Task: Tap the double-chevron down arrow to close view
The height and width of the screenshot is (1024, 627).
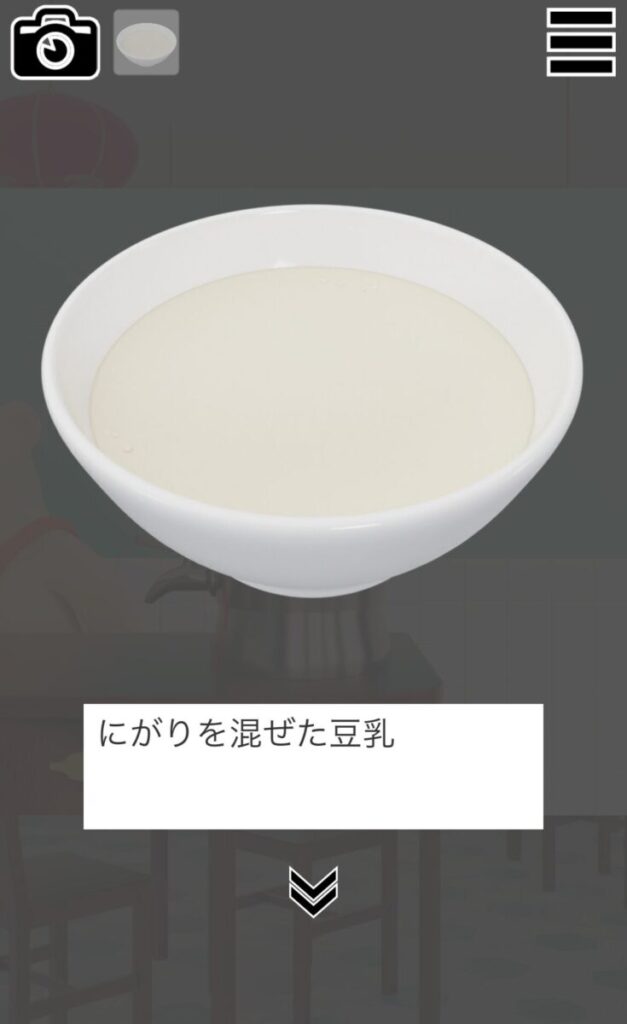Action: pyautogui.click(x=314, y=891)
